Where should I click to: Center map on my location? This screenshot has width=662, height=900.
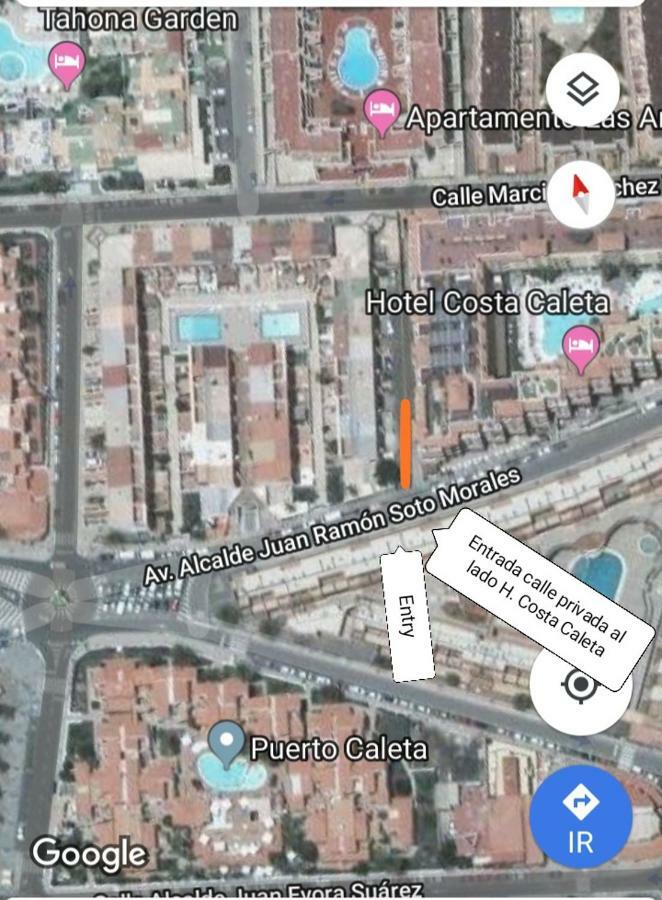click(x=580, y=686)
